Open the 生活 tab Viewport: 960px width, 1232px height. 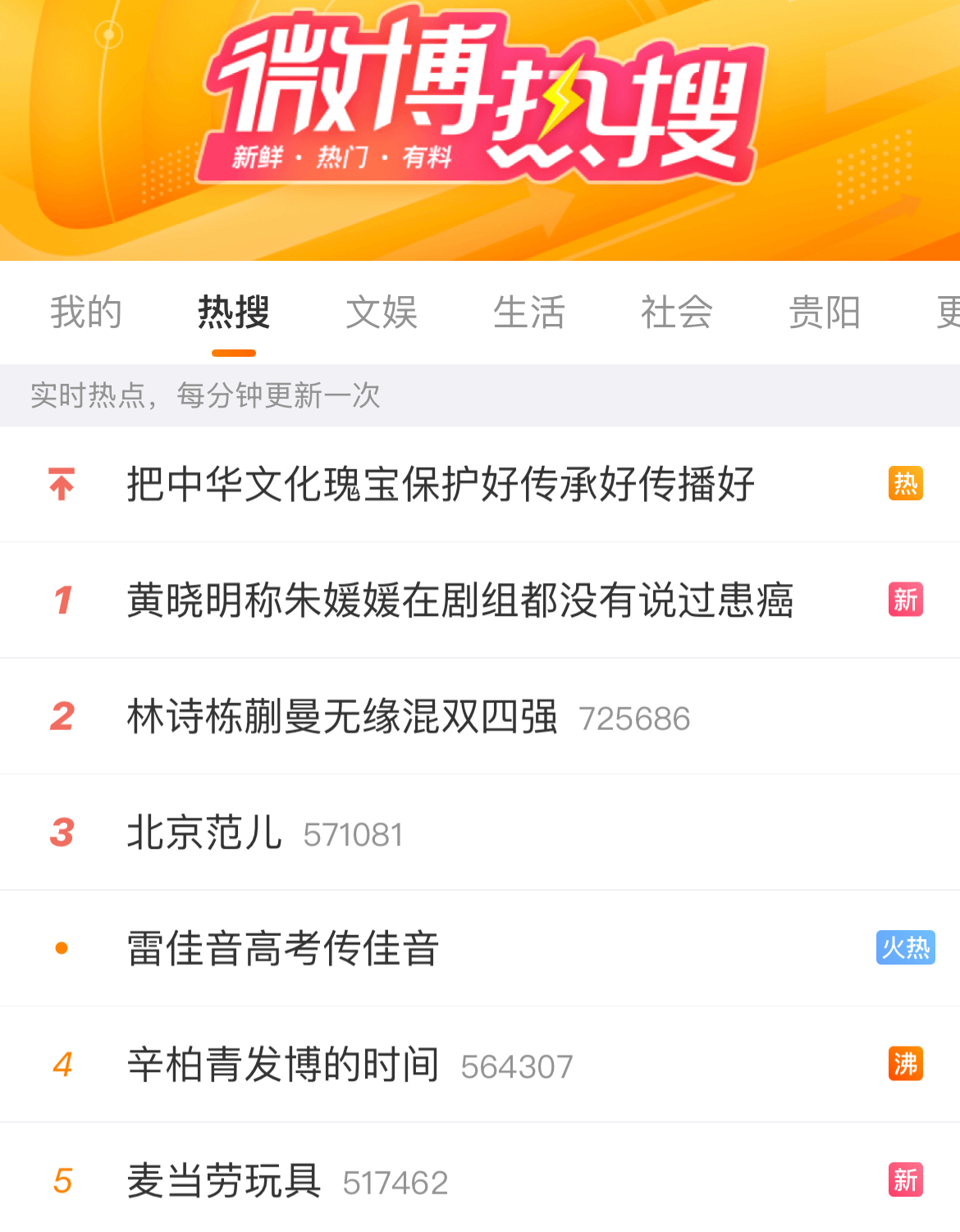(529, 313)
